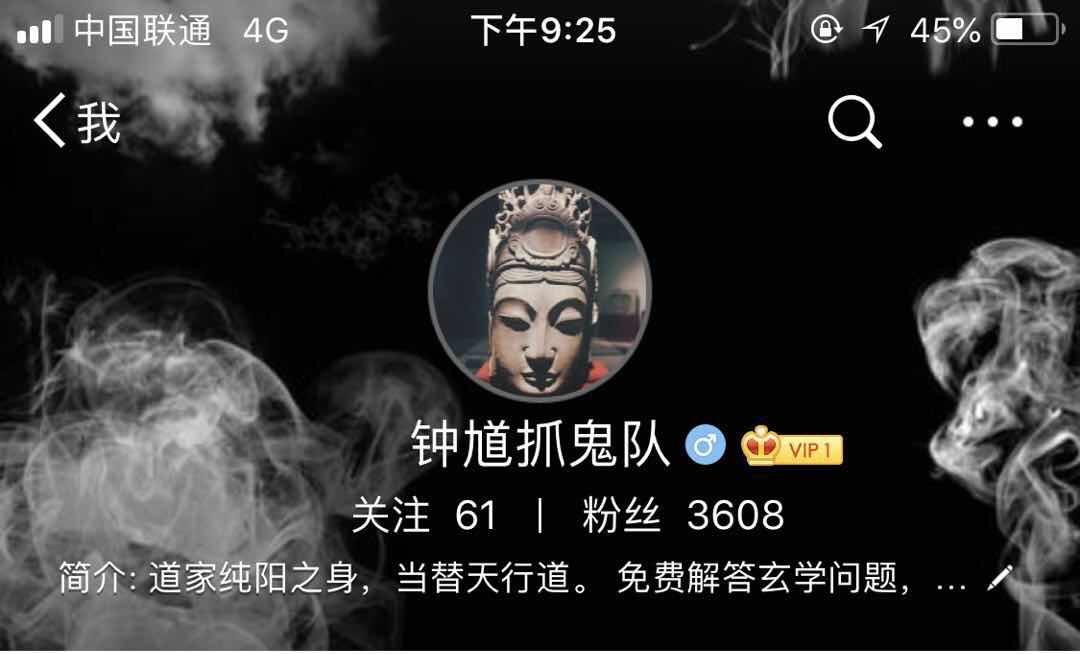View the 粉丝 3608 followers list
Screen dimensions: 1082x654
pyautogui.click(x=683, y=516)
